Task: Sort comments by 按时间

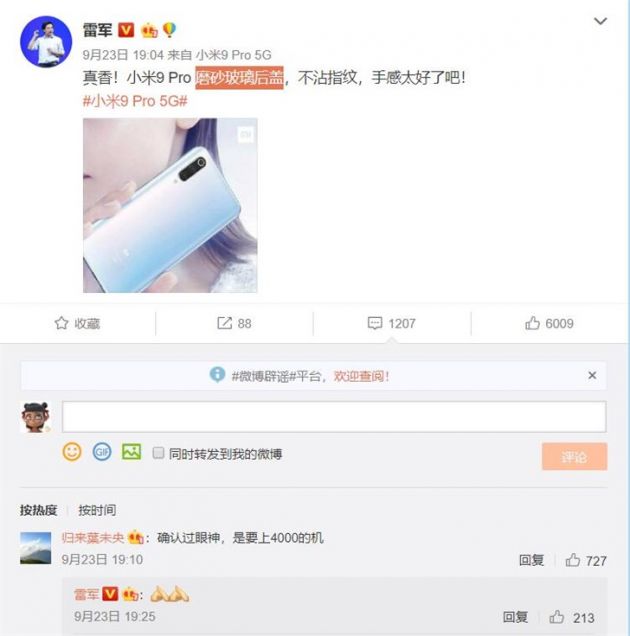Action: (97, 510)
